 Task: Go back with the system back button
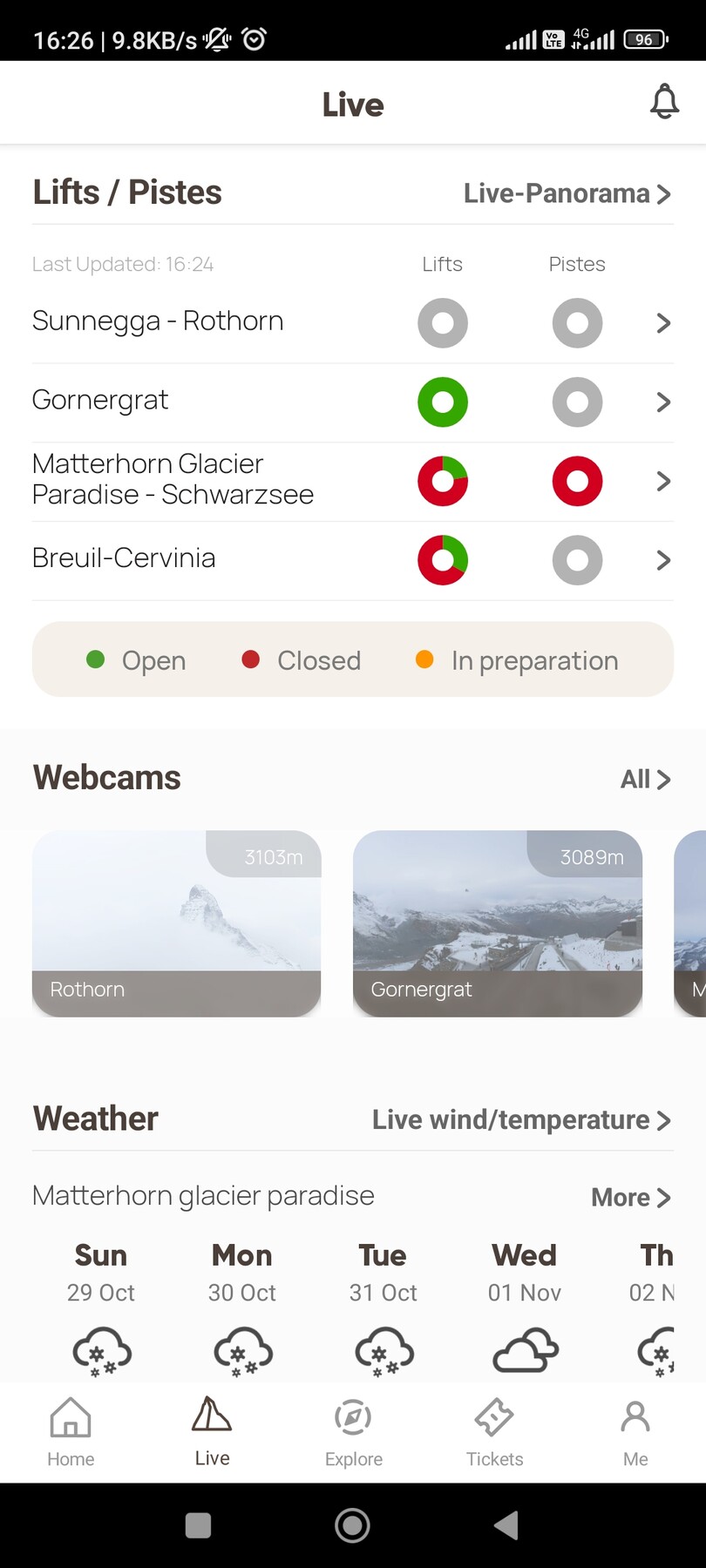pyautogui.click(x=506, y=1525)
